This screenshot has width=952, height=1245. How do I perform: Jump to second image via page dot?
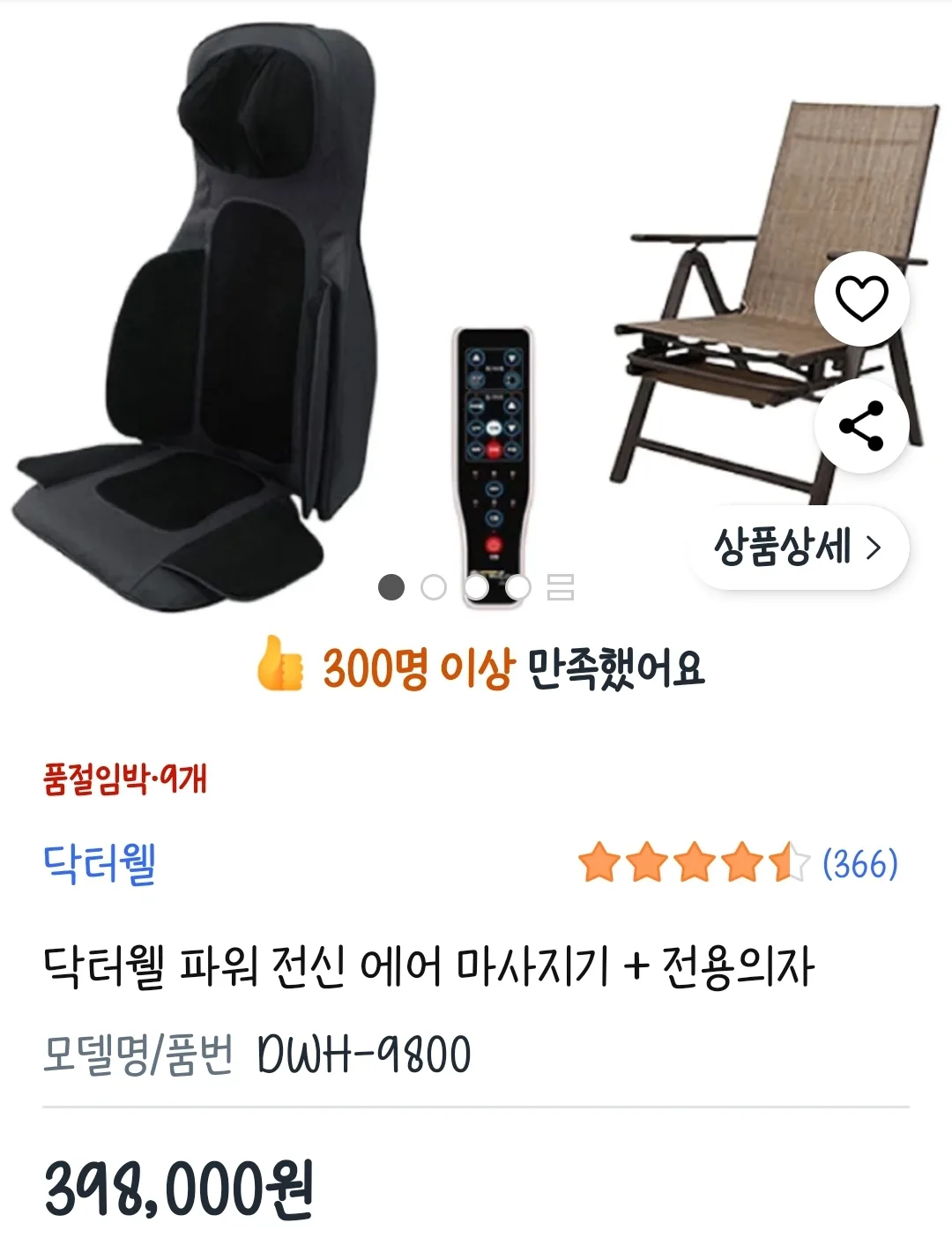tap(434, 587)
